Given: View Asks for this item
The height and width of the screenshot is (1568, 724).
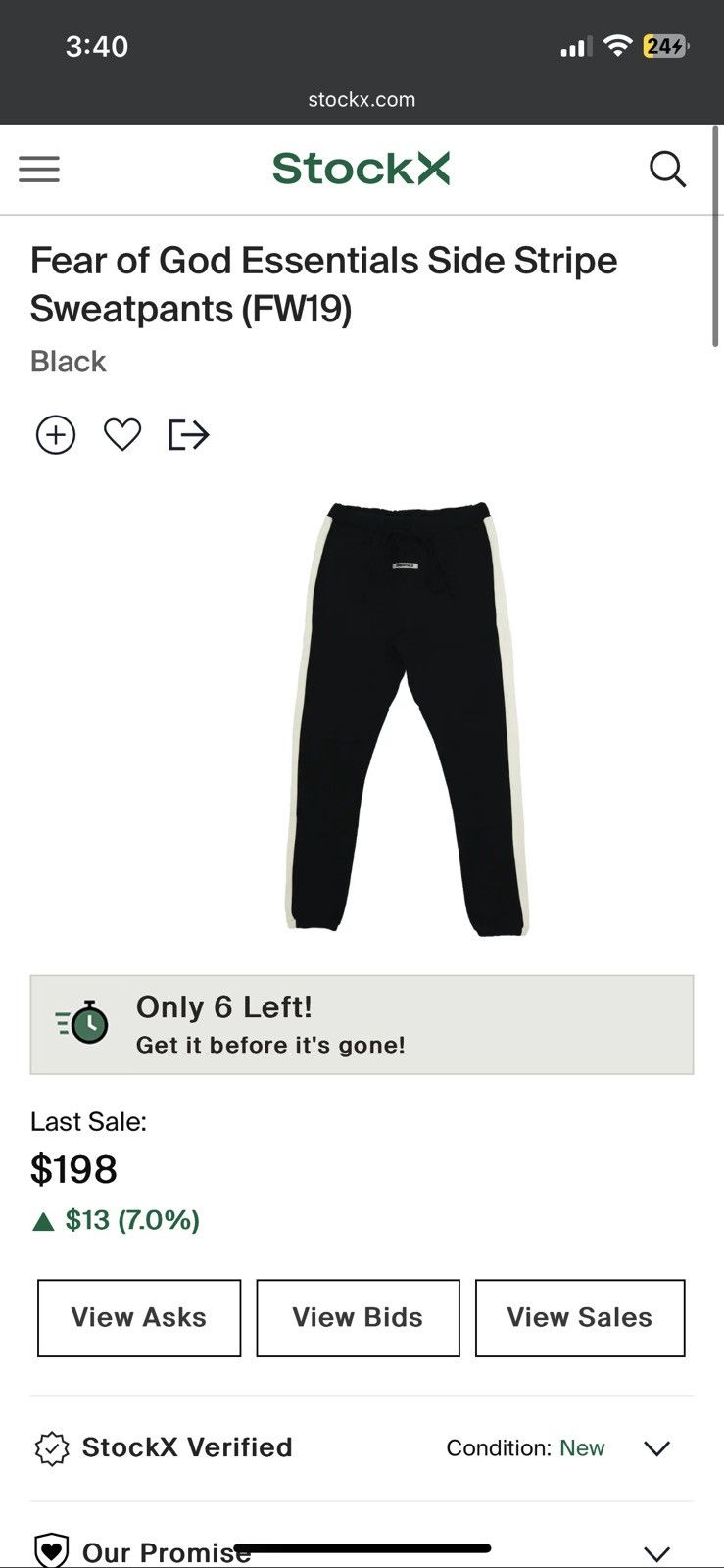Looking at the screenshot, I should pos(139,1317).
